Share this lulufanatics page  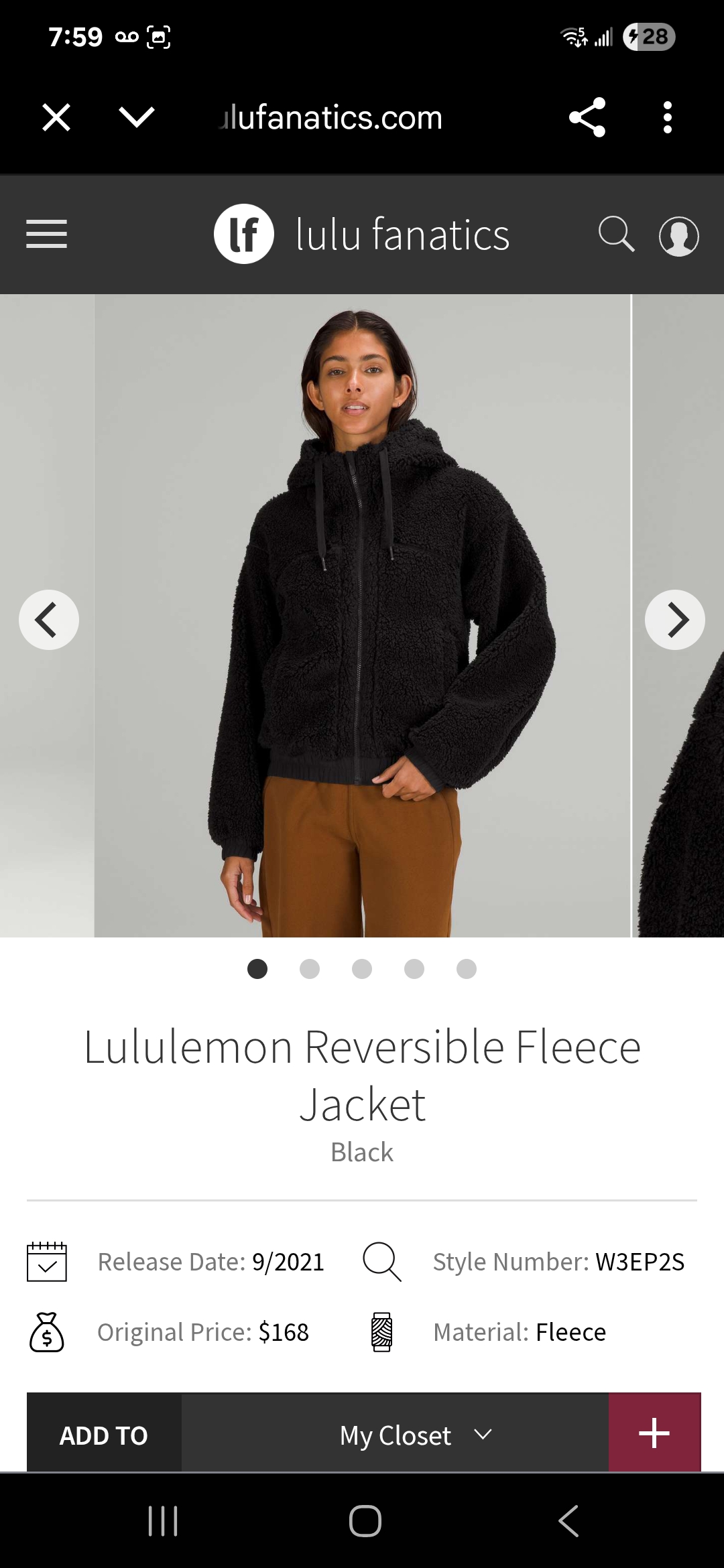click(587, 117)
